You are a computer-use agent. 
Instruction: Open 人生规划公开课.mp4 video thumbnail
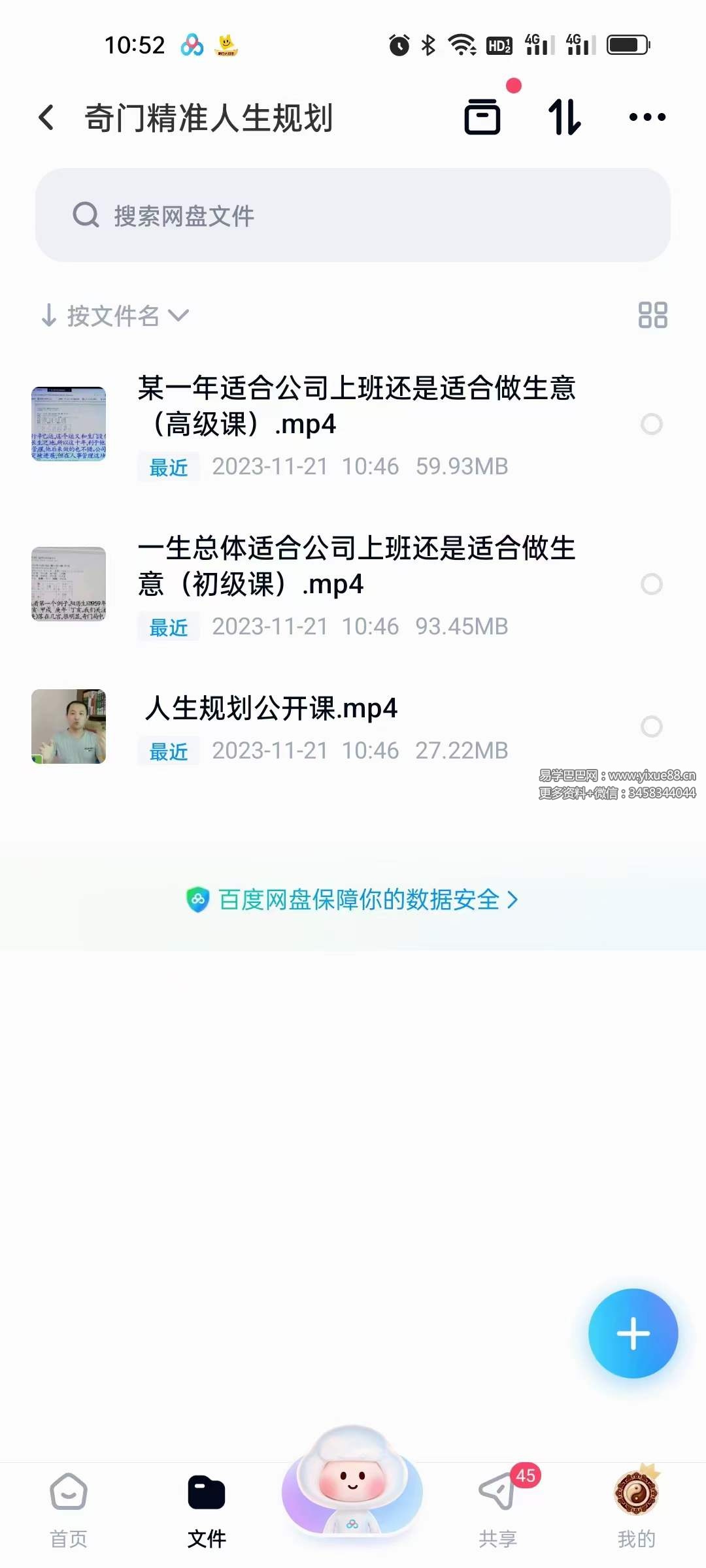(x=69, y=725)
